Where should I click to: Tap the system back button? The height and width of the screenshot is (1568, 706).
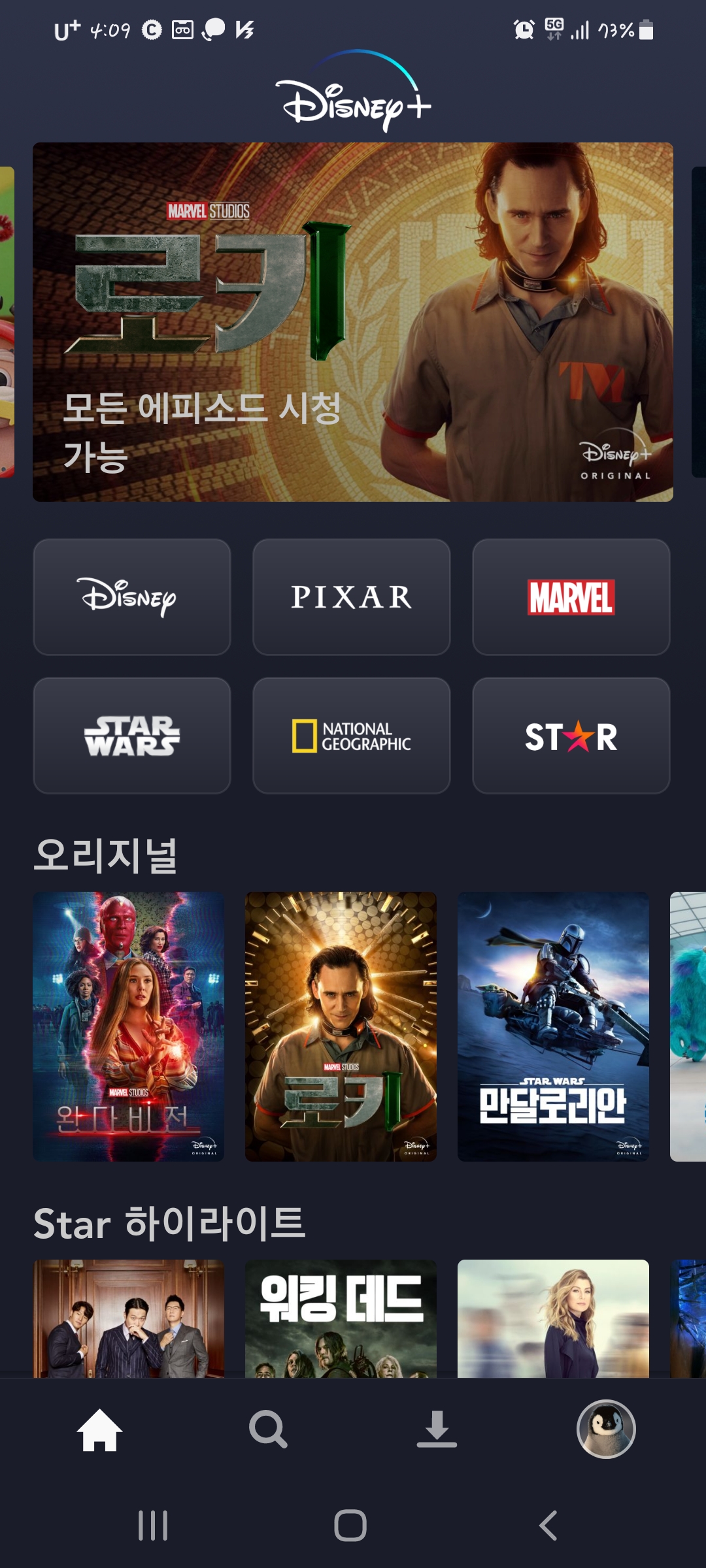coord(548,1526)
